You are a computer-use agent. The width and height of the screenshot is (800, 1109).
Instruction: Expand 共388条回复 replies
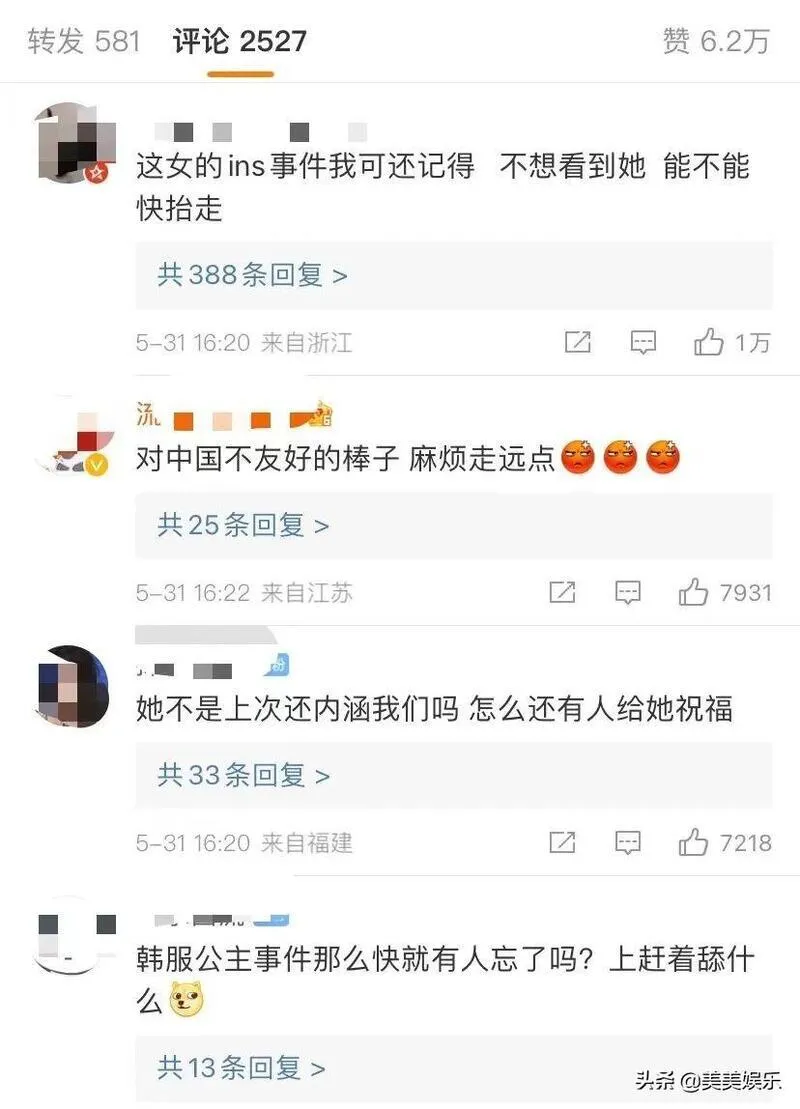(252, 275)
